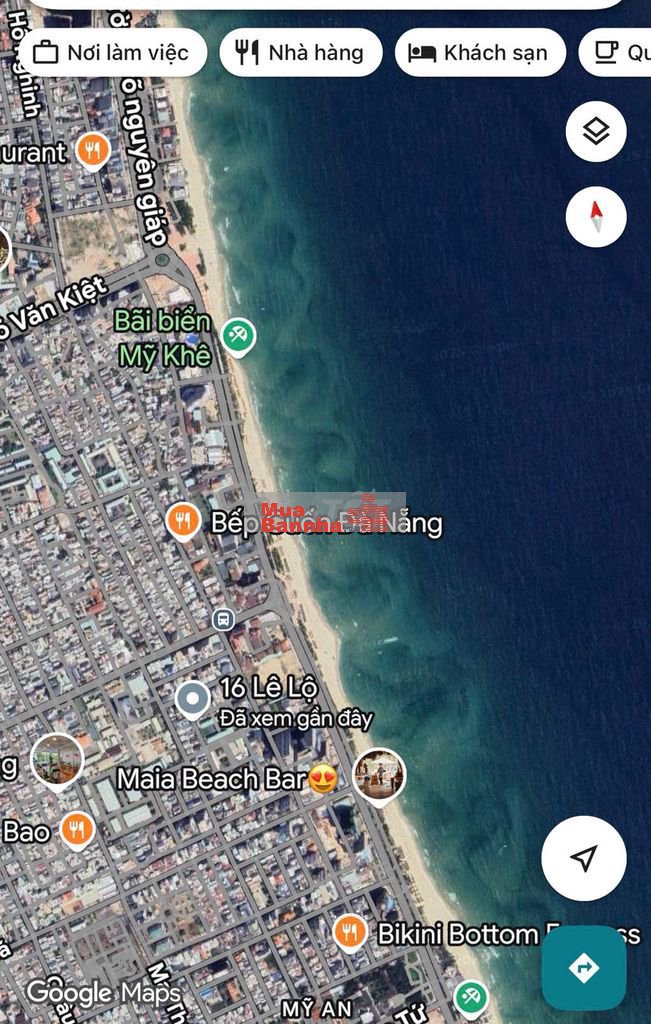Open Bikini Bottom restaurant marker
The width and height of the screenshot is (651, 1024).
click(349, 932)
